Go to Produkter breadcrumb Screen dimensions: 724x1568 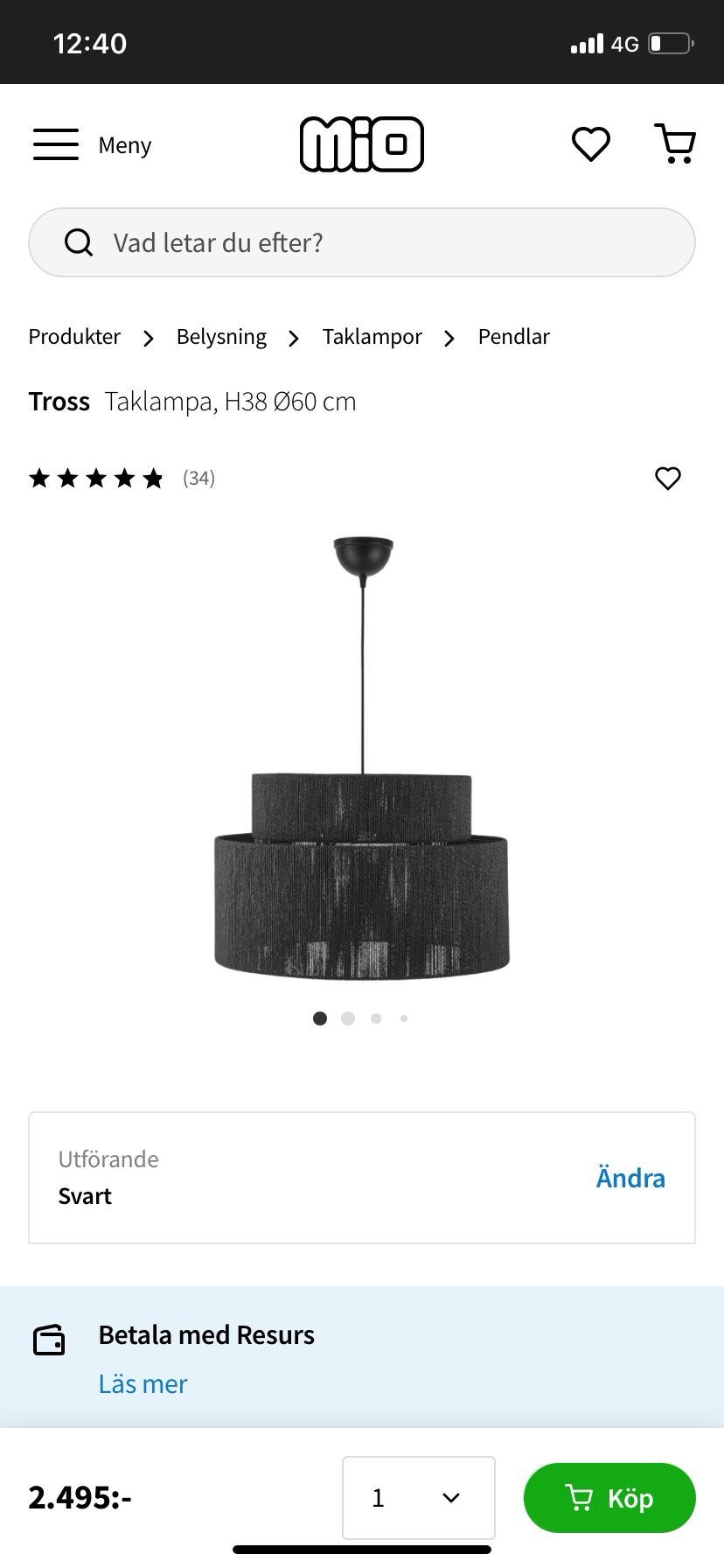click(x=74, y=337)
